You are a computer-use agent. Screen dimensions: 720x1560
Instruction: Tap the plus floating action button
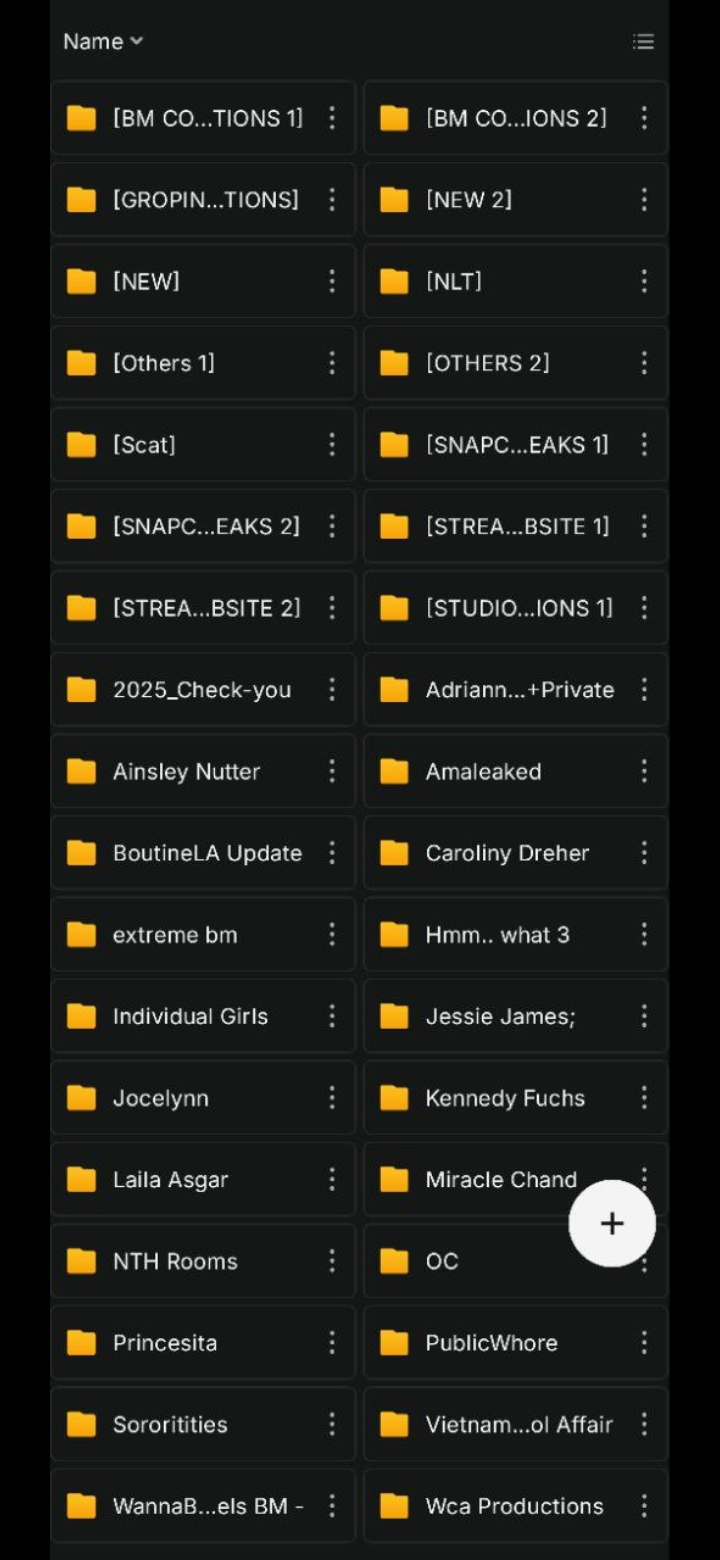coord(612,1224)
